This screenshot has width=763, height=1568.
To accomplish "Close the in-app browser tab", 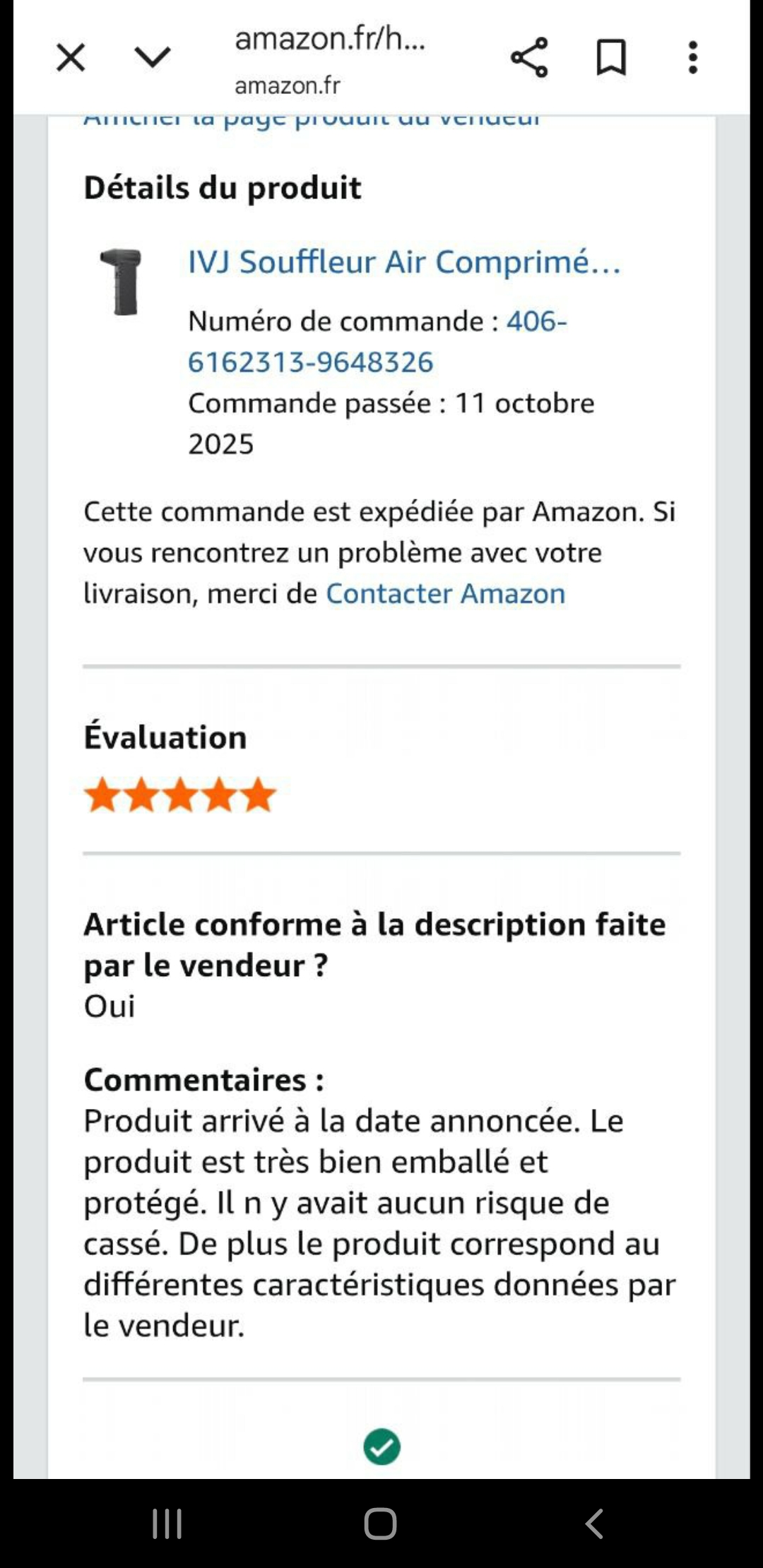I will coord(71,57).
